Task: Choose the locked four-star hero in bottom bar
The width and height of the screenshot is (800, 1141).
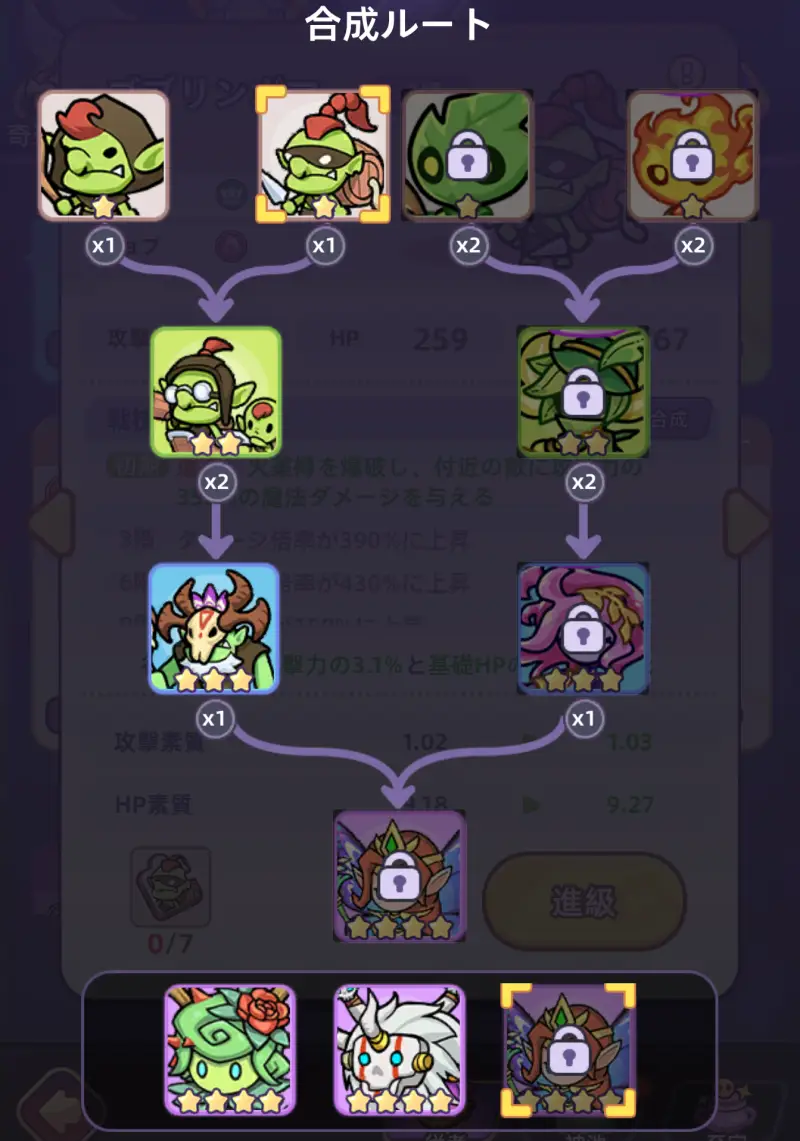Action: [568, 1050]
